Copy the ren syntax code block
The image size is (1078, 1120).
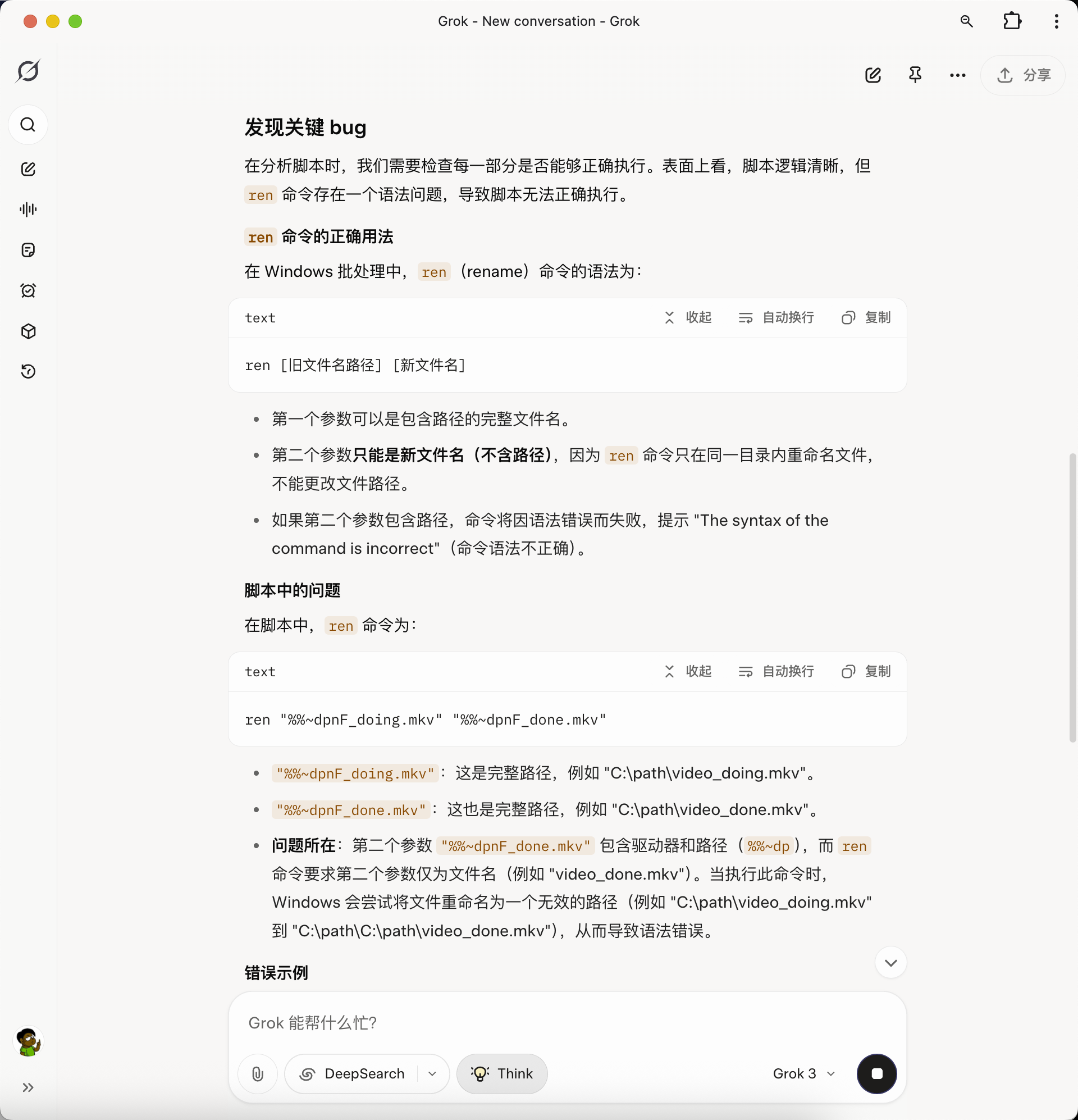[x=865, y=318]
